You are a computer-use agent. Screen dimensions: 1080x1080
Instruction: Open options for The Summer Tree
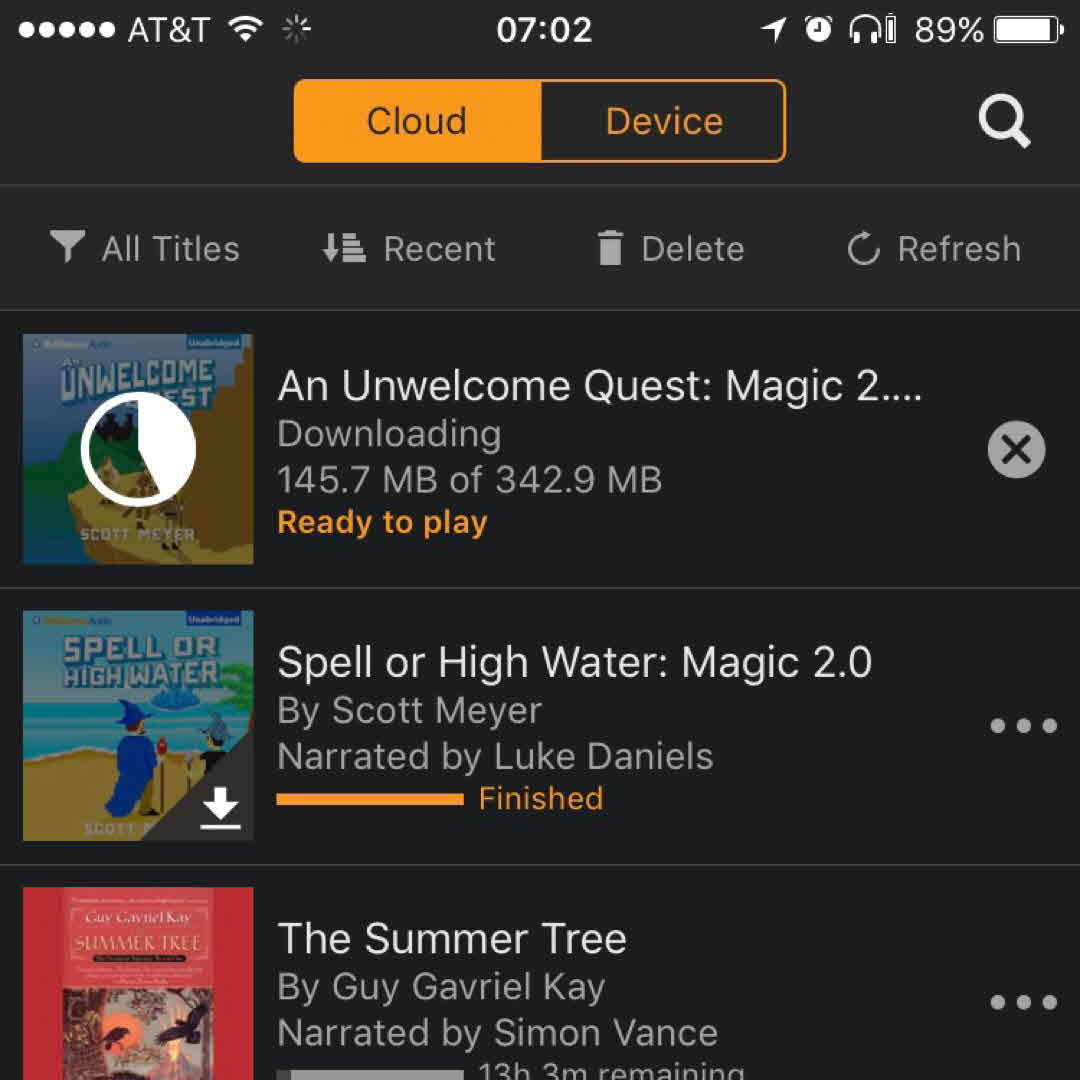point(1023,1002)
